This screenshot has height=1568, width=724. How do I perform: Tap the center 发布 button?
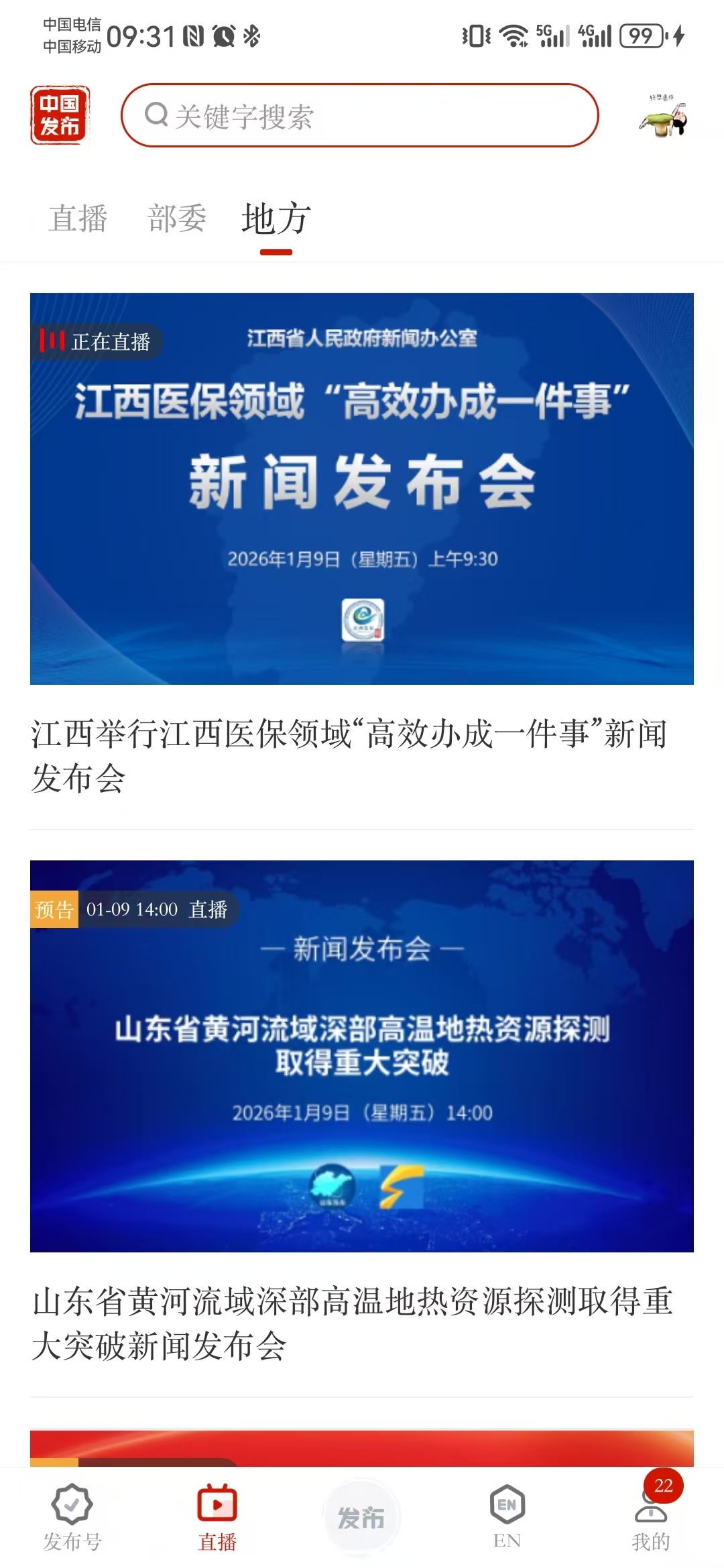click(x=361, y=1517)
